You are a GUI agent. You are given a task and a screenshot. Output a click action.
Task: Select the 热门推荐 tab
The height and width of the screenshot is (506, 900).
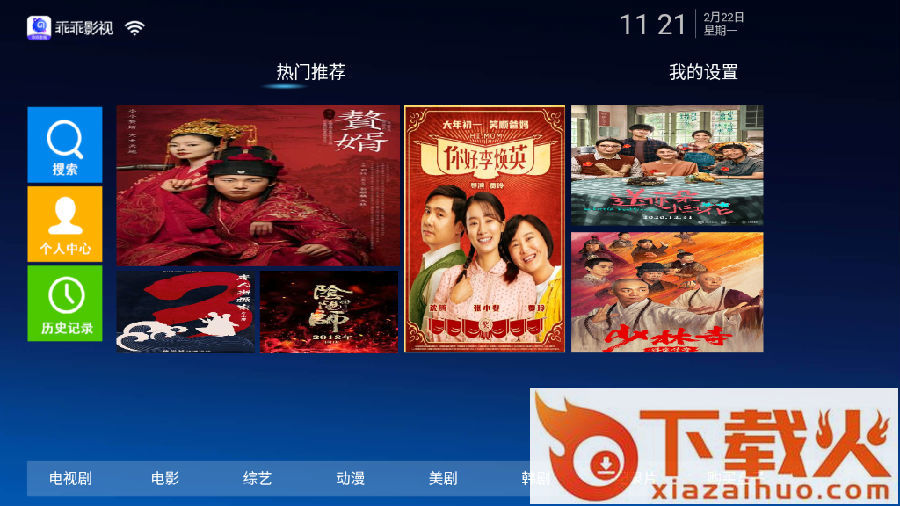pyautogui.click(x=311, y=72)
